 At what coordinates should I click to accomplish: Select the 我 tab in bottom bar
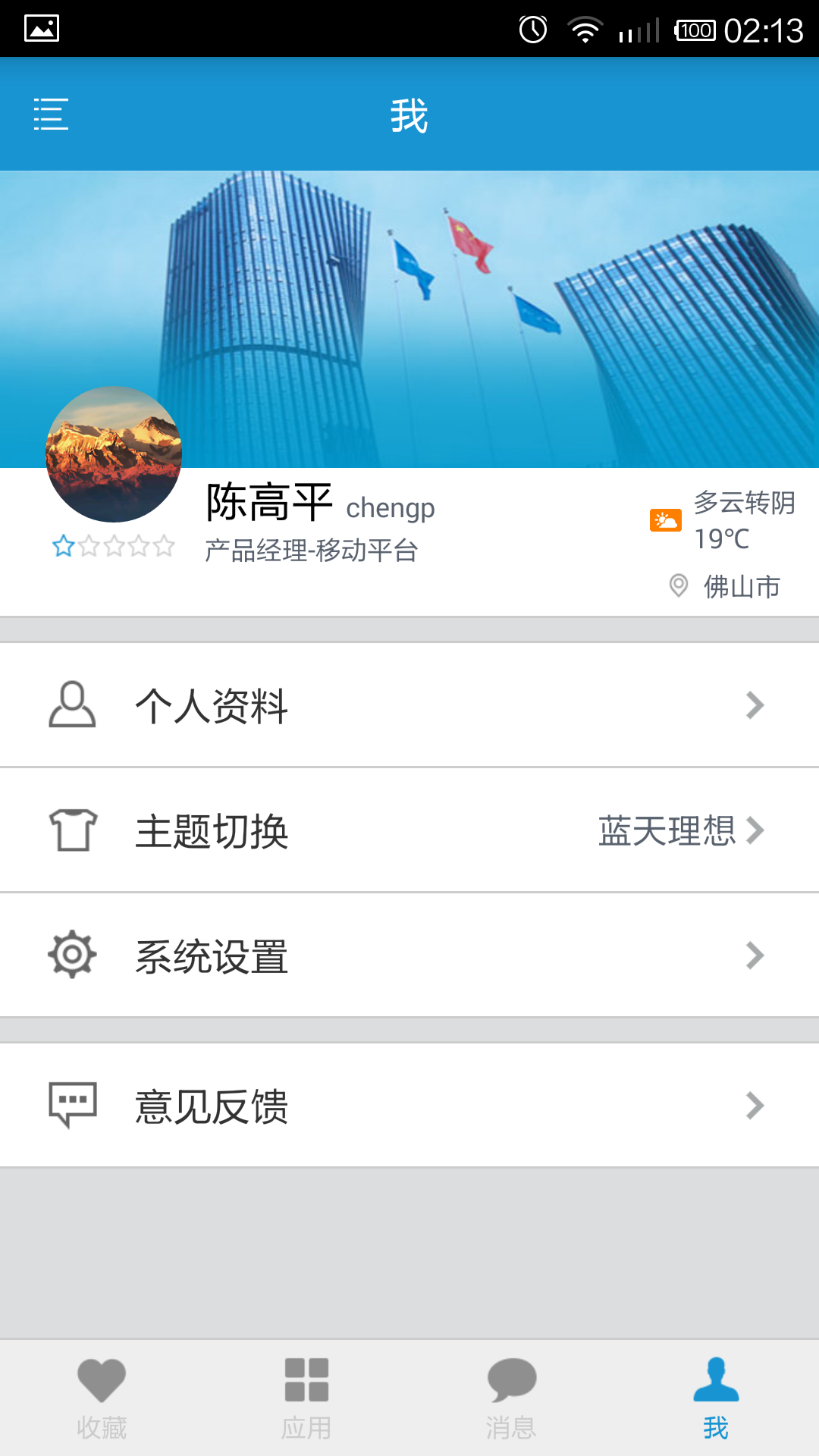click(716, 1399)
